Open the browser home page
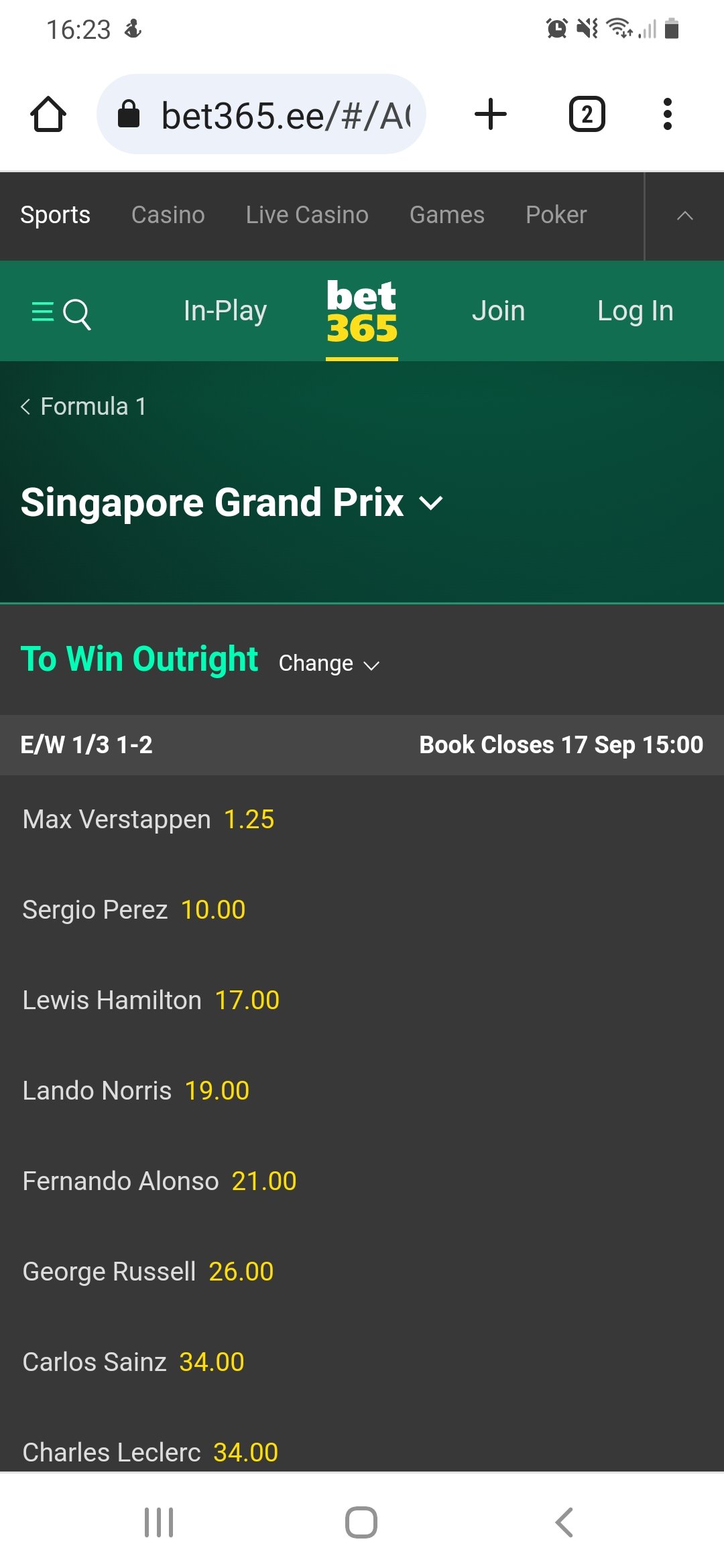The height and width of the screenshot is (1568, 724). point(48,115)
